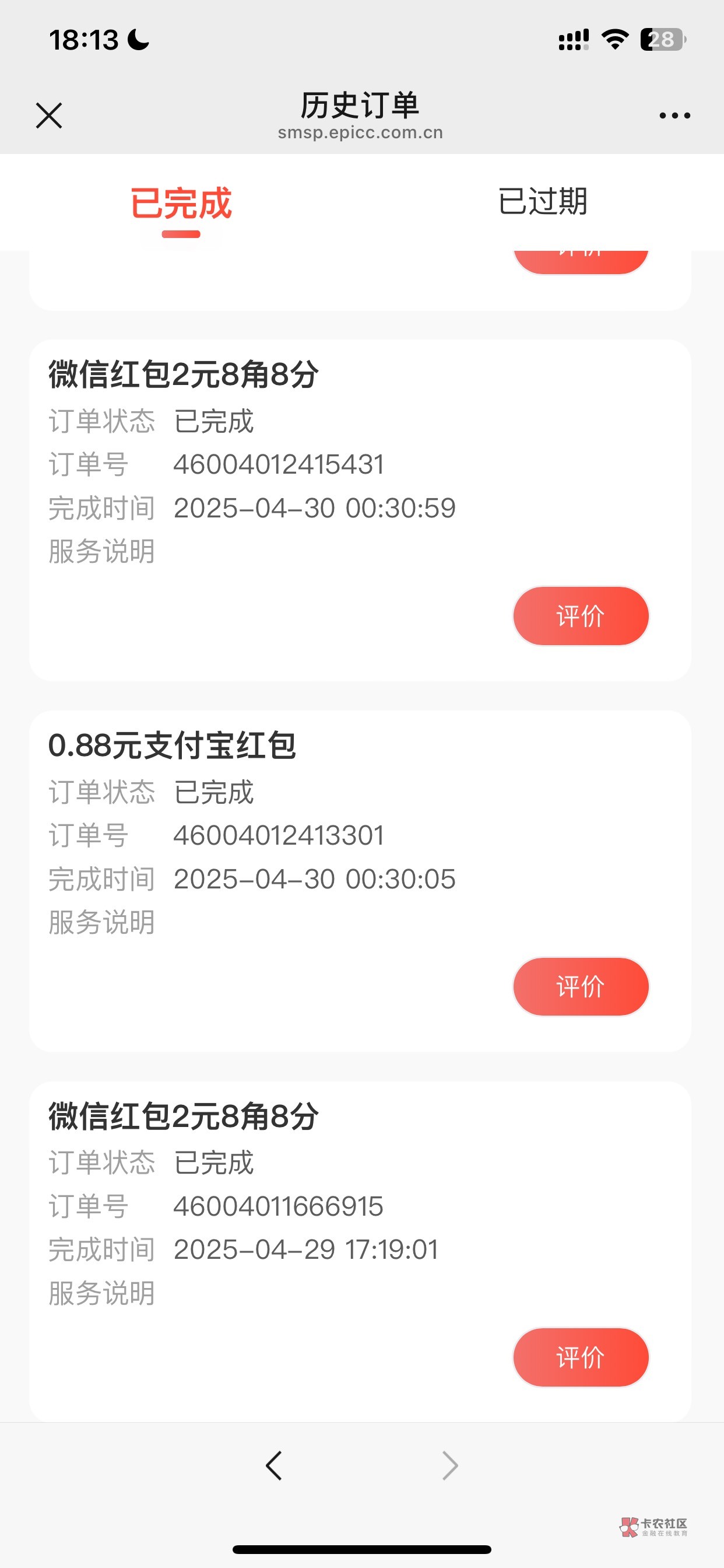Close the 历史订单 web page
The height and width of the screenshot is (1568, 724).
click(x=48, y=116)
